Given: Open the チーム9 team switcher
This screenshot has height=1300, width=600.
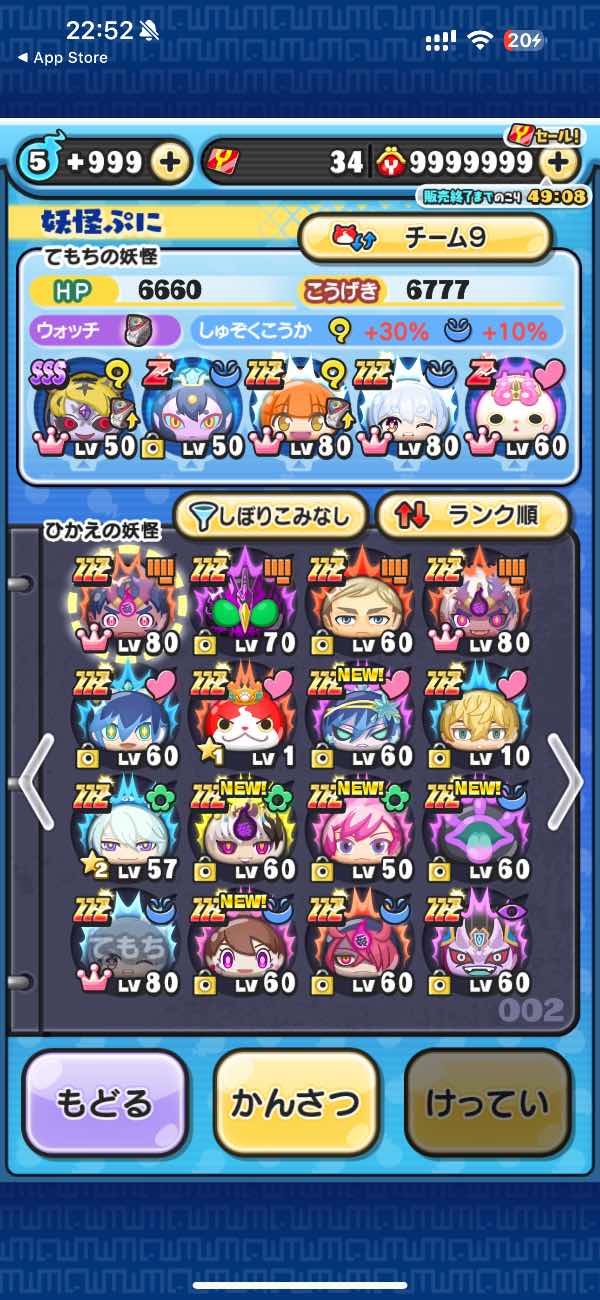Looking at the screenshot, I should click(425, 238).
